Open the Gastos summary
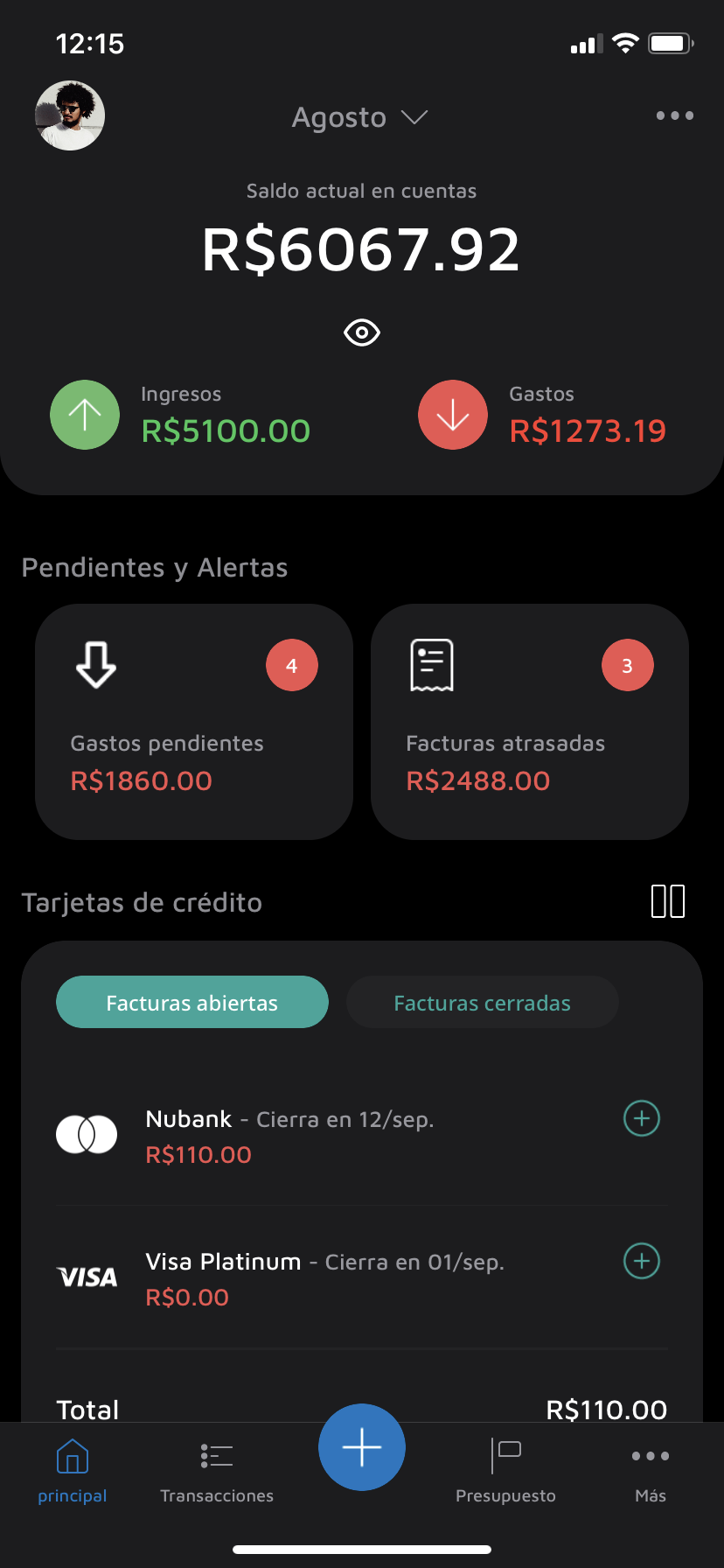 (544, 415)
